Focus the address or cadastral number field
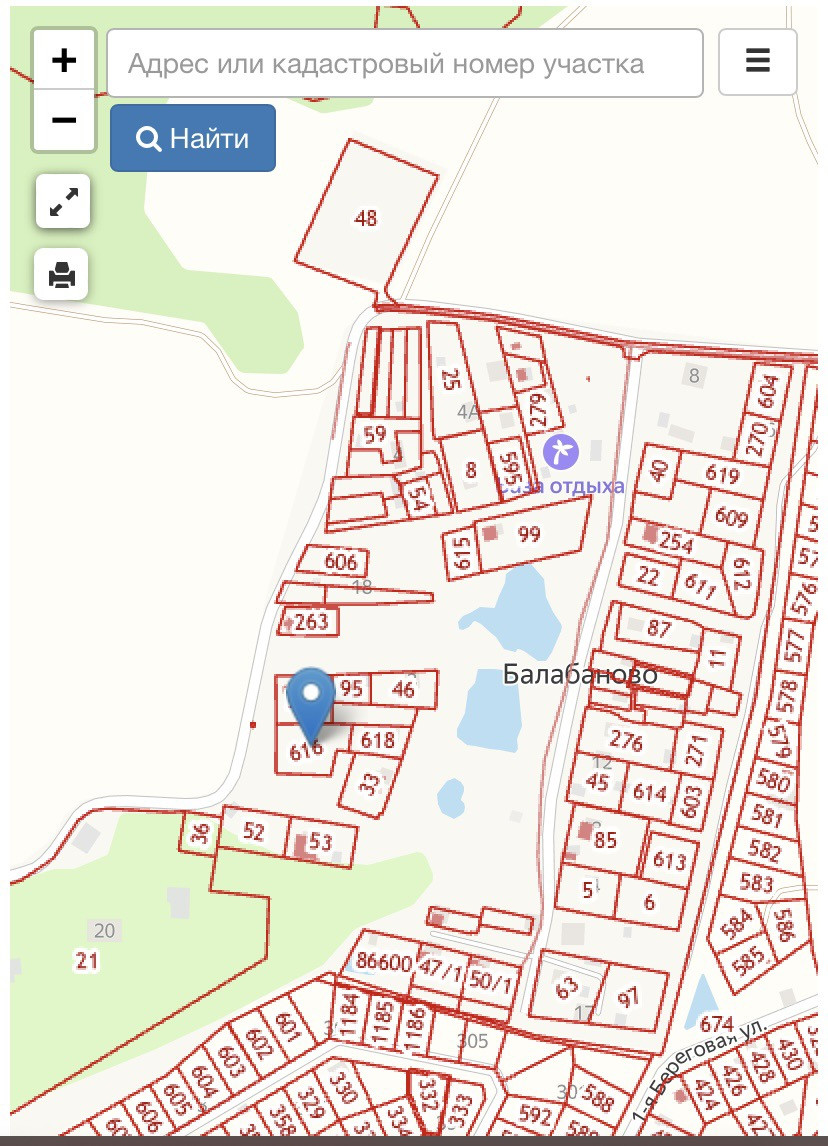Screen dimensions: 828x1146 pyautogui.click(x=405, y=64)
